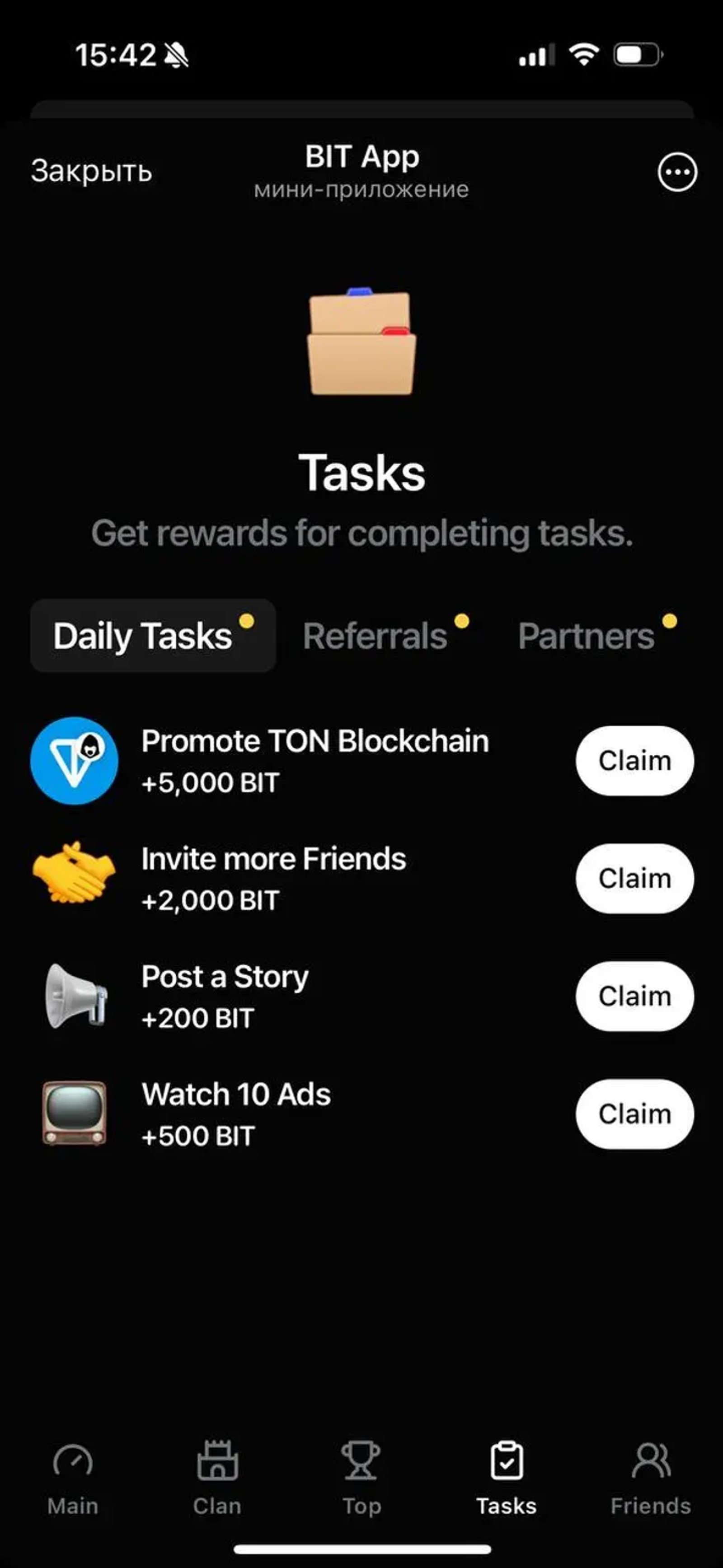Screen dimensions: 723x1568
Task: Click the megaphone icon for Post a Story
Action: pos(74,996)
